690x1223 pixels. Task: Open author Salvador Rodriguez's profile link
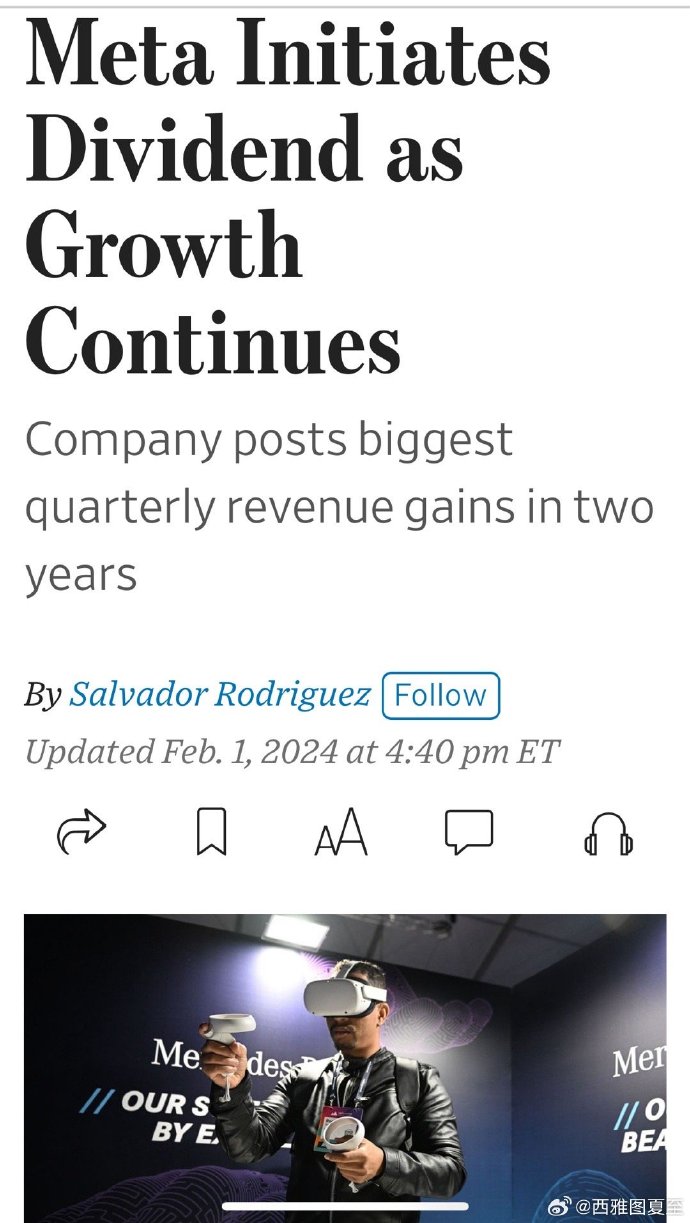[x=219, y=694]
